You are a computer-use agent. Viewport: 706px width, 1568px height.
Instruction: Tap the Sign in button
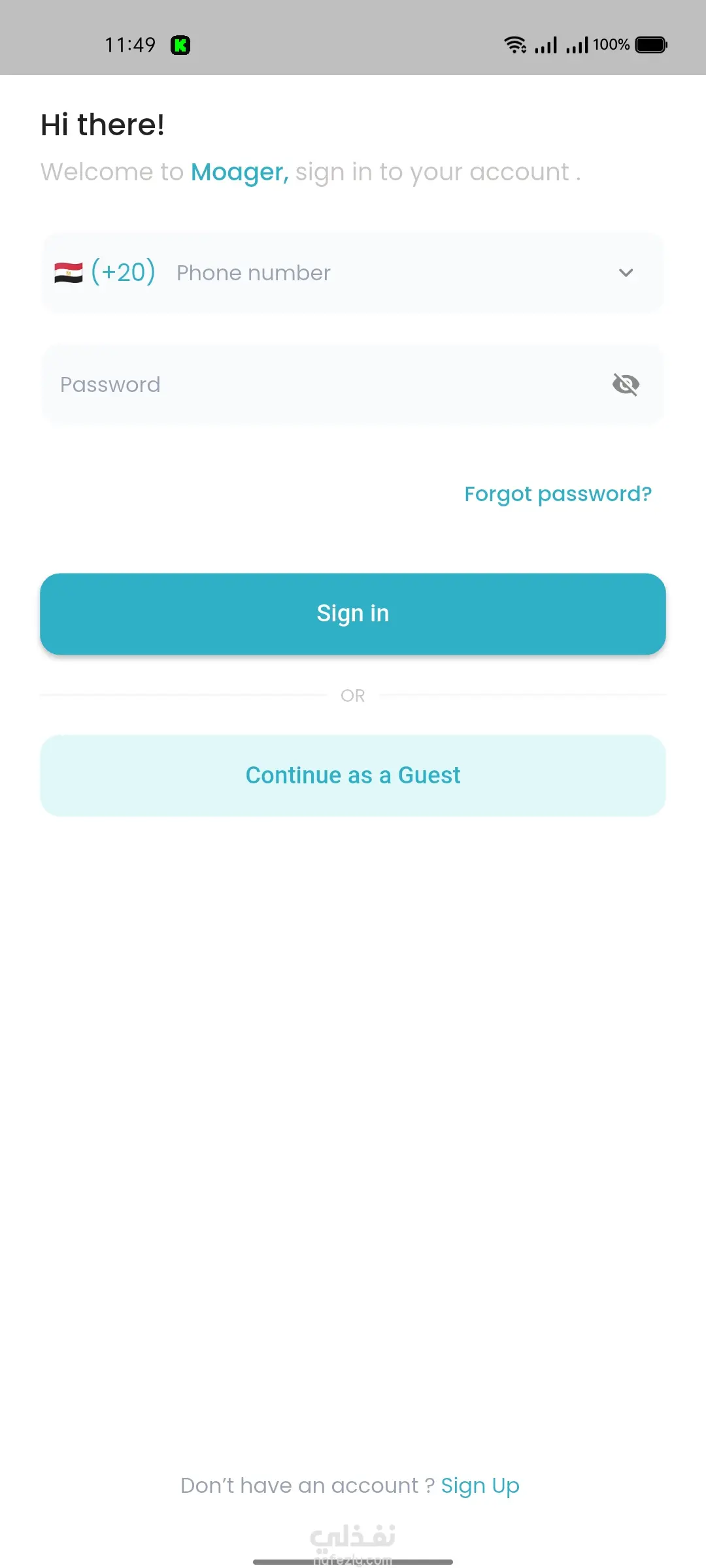coord(353,614)
